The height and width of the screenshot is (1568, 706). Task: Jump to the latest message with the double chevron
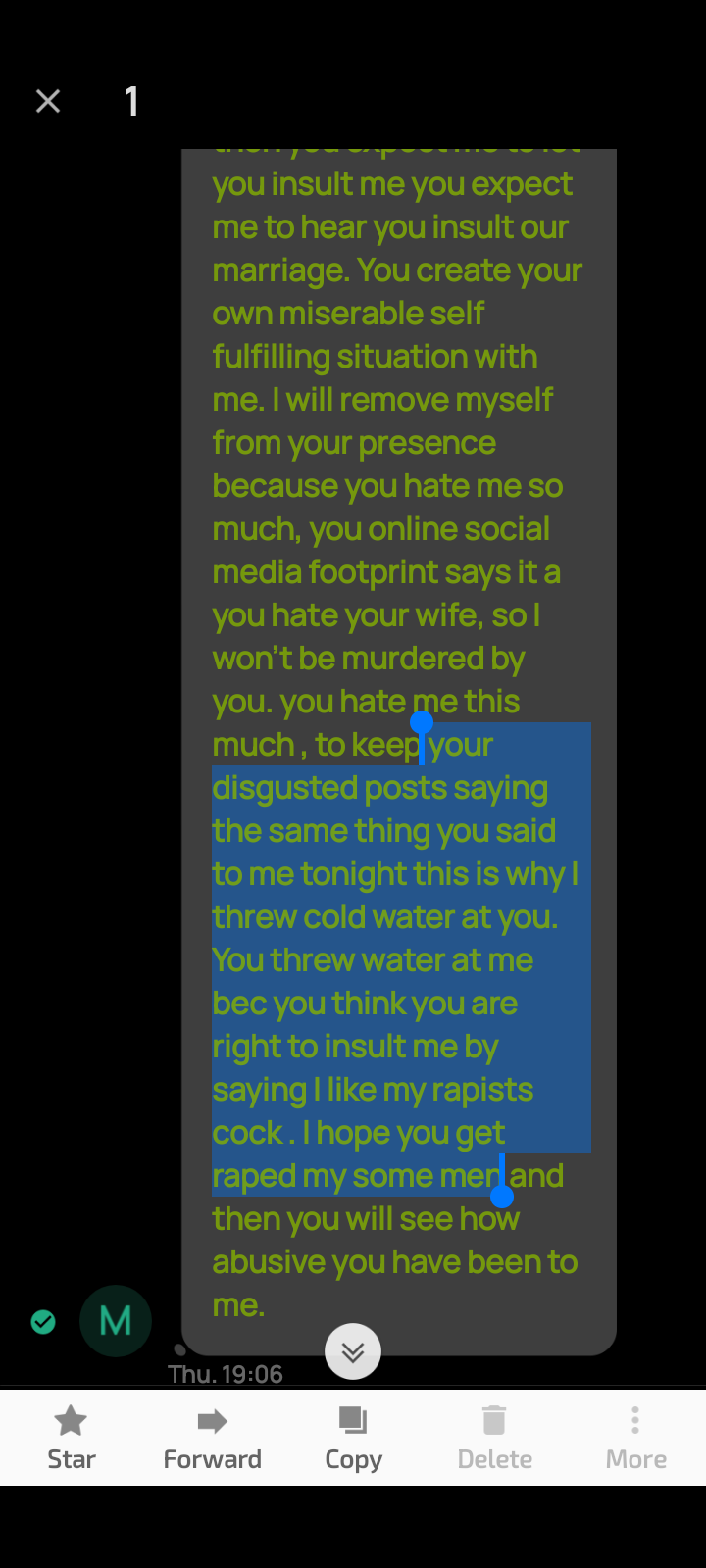[353, 1351]
